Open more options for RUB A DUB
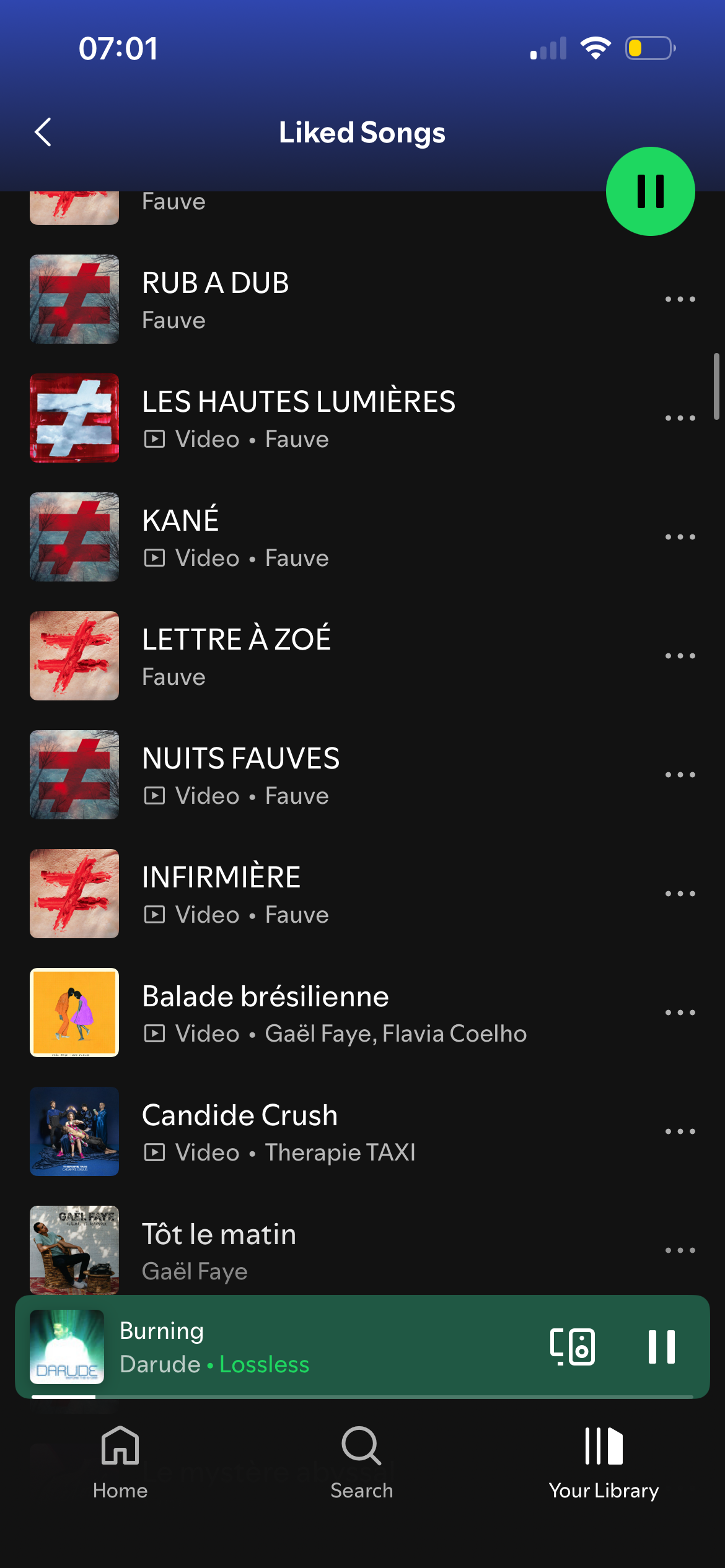Screen dimensions: 725x1568 [680, 299]
